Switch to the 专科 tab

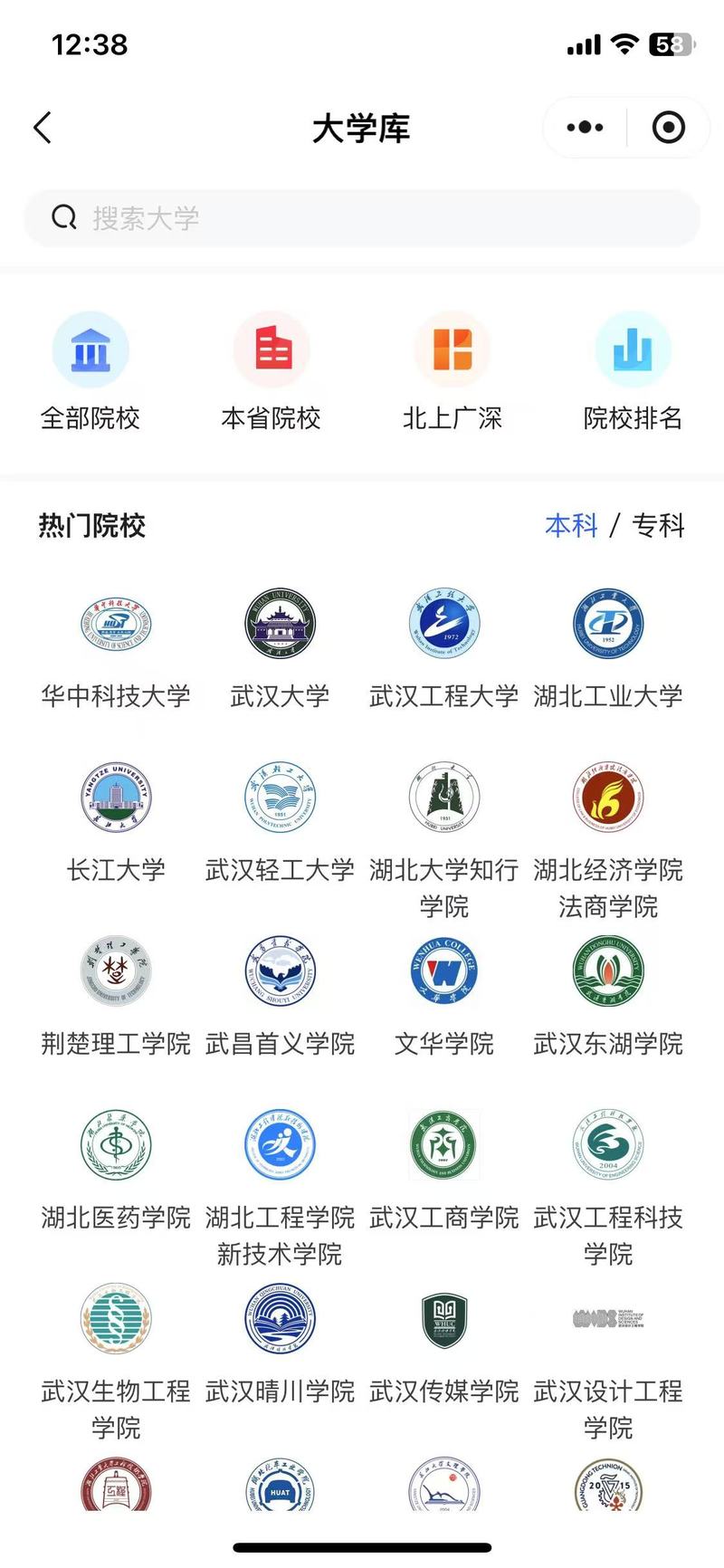click(x=658, y=525)
